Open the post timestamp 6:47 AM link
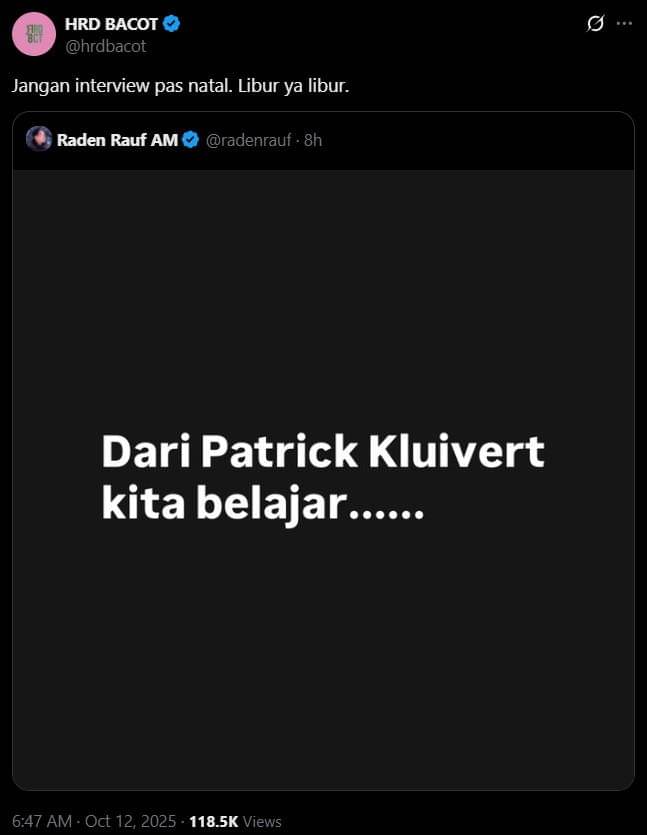 [42, 821]
